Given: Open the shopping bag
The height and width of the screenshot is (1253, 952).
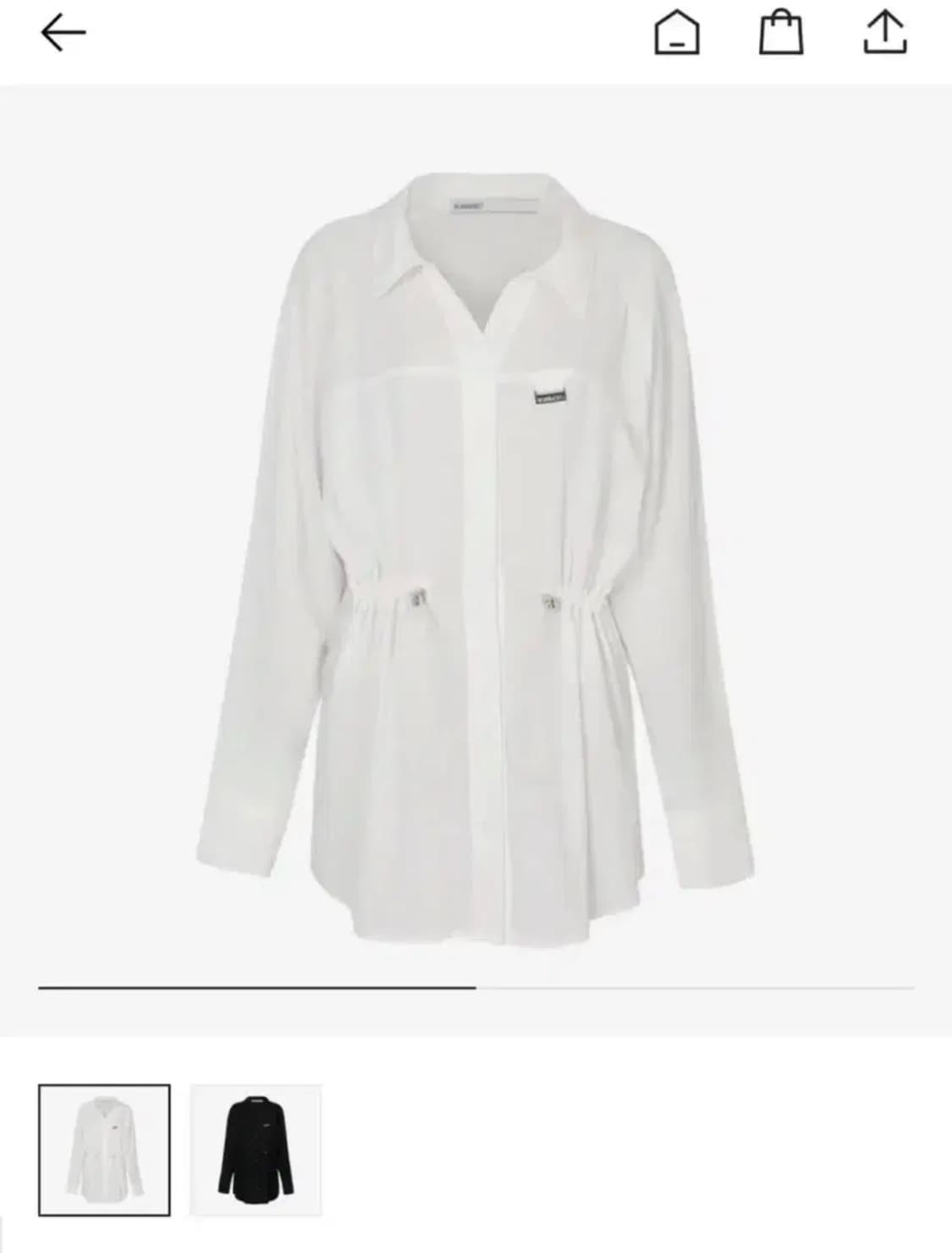Looking at the screenshot, I should [x=780, y=34].
